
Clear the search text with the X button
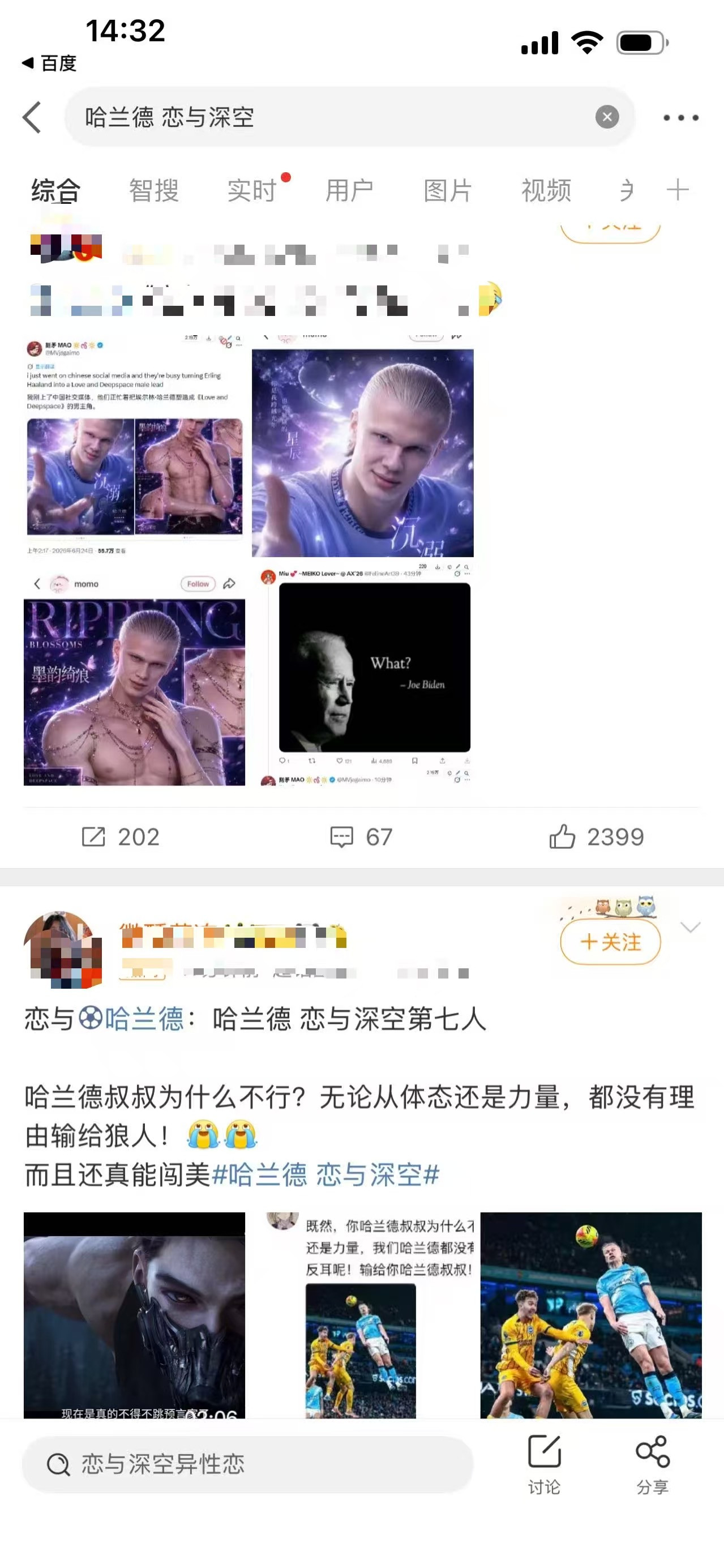(607, 117)
